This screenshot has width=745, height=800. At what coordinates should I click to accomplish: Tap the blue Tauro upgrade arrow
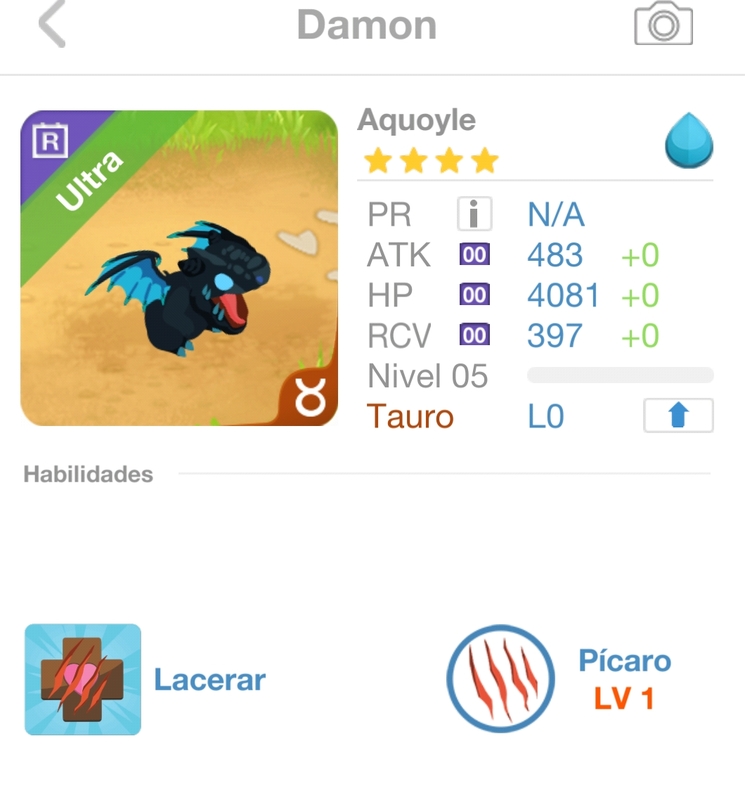(678, 415)
